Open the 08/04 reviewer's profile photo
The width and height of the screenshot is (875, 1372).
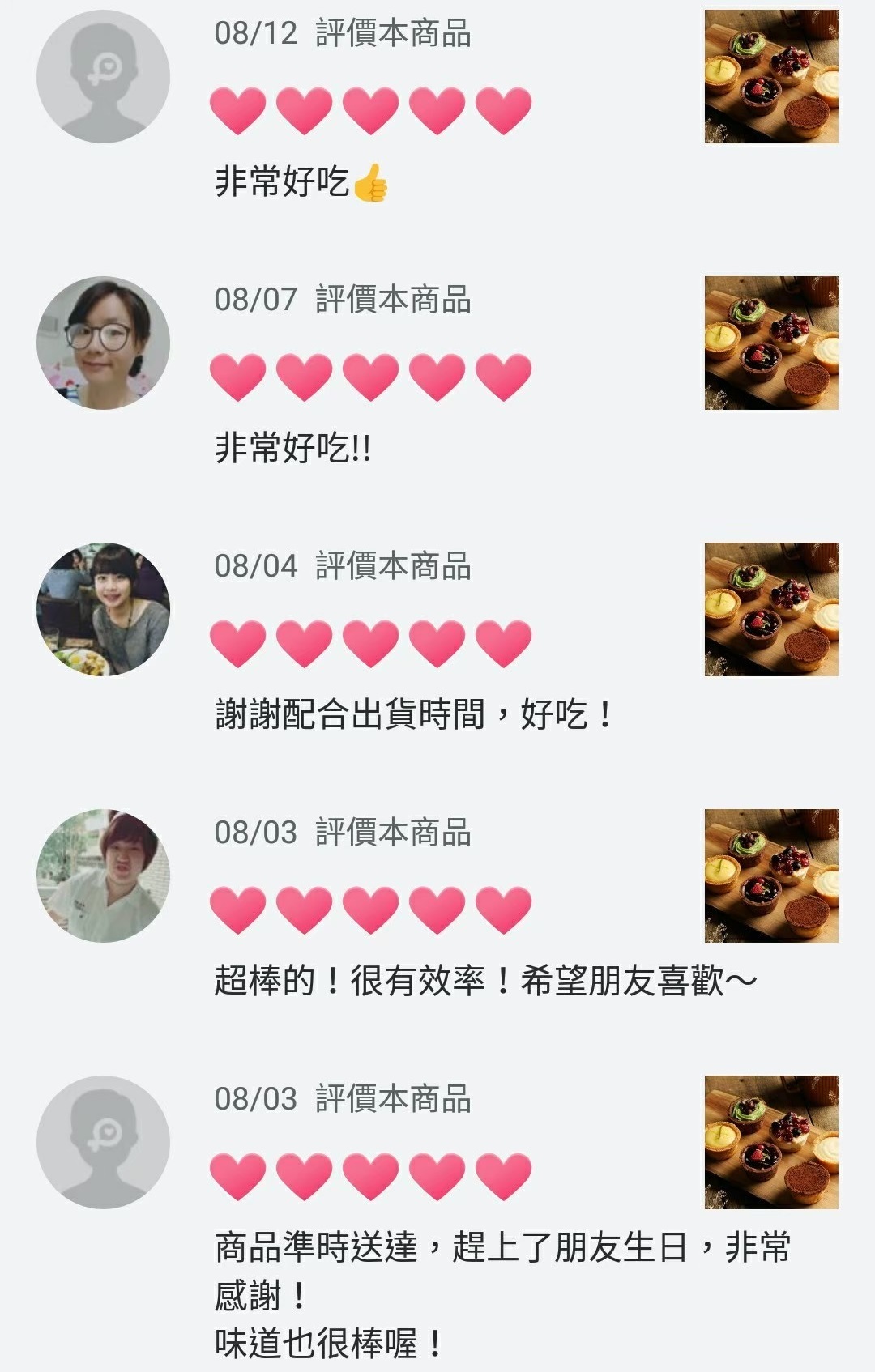click(105, 607)
